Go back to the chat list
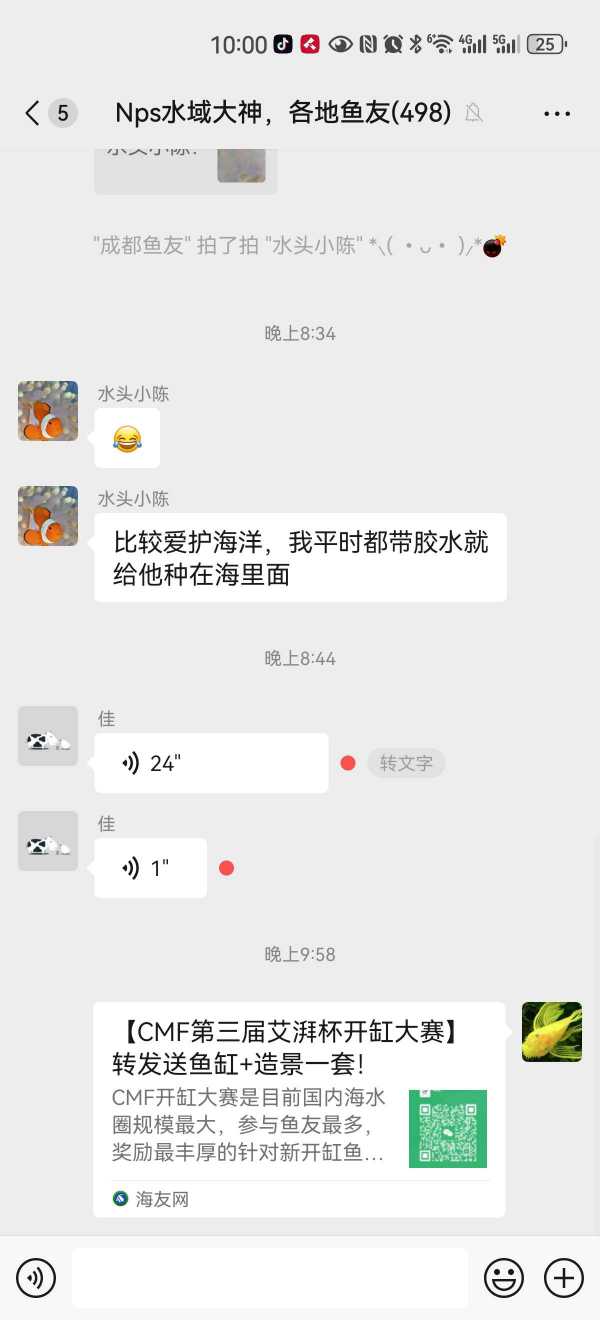Image resolution: width=600 pixels, height=1320 pixels. click(33, 113)
